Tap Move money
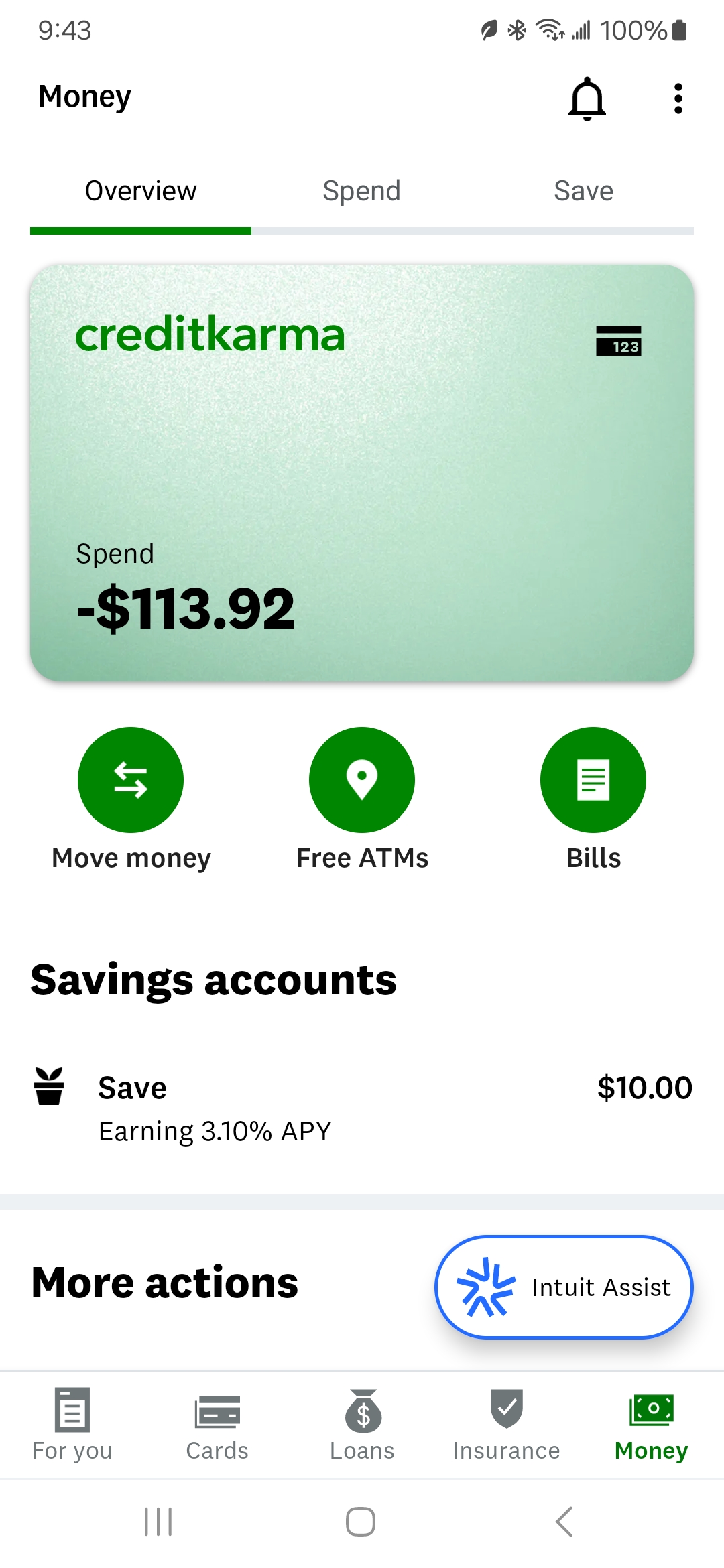Screen dimensions: 724x1568 coord(131,799)
